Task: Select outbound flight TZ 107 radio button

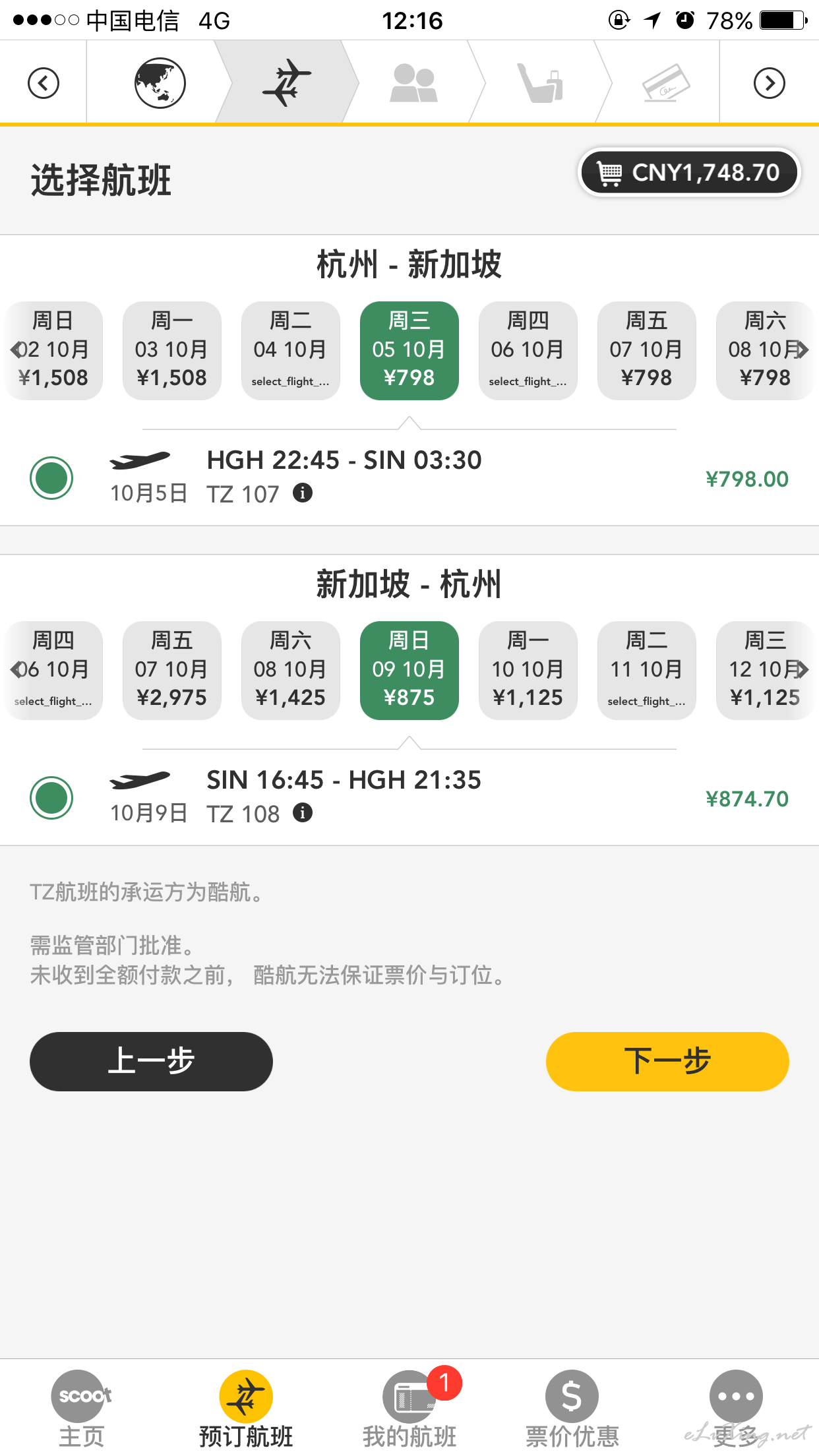Action: (51, 478)
